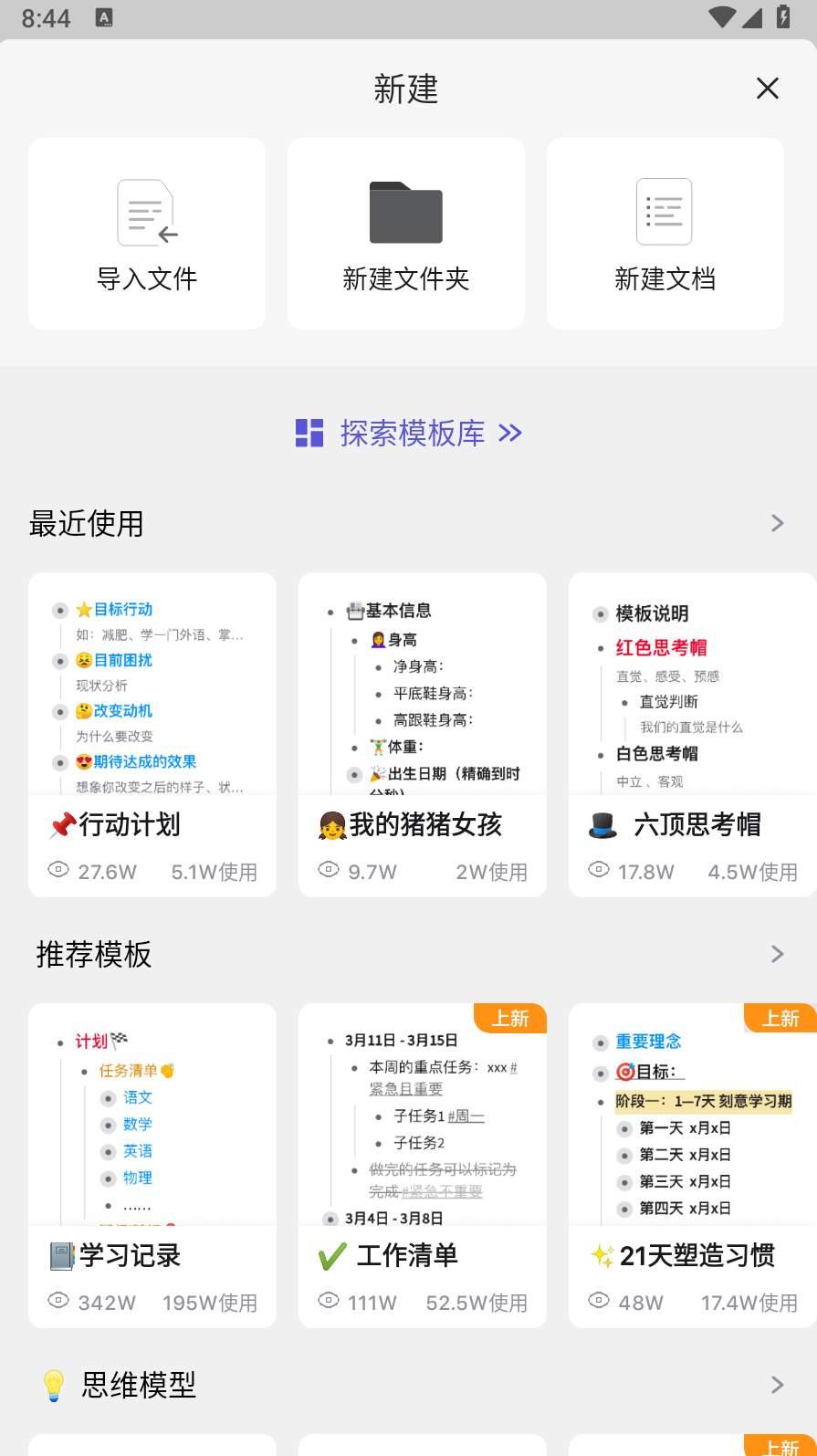Screen dimensions: 817x1456
Task: Expand the 最近使用 section chevron
Action: [777, 523]
